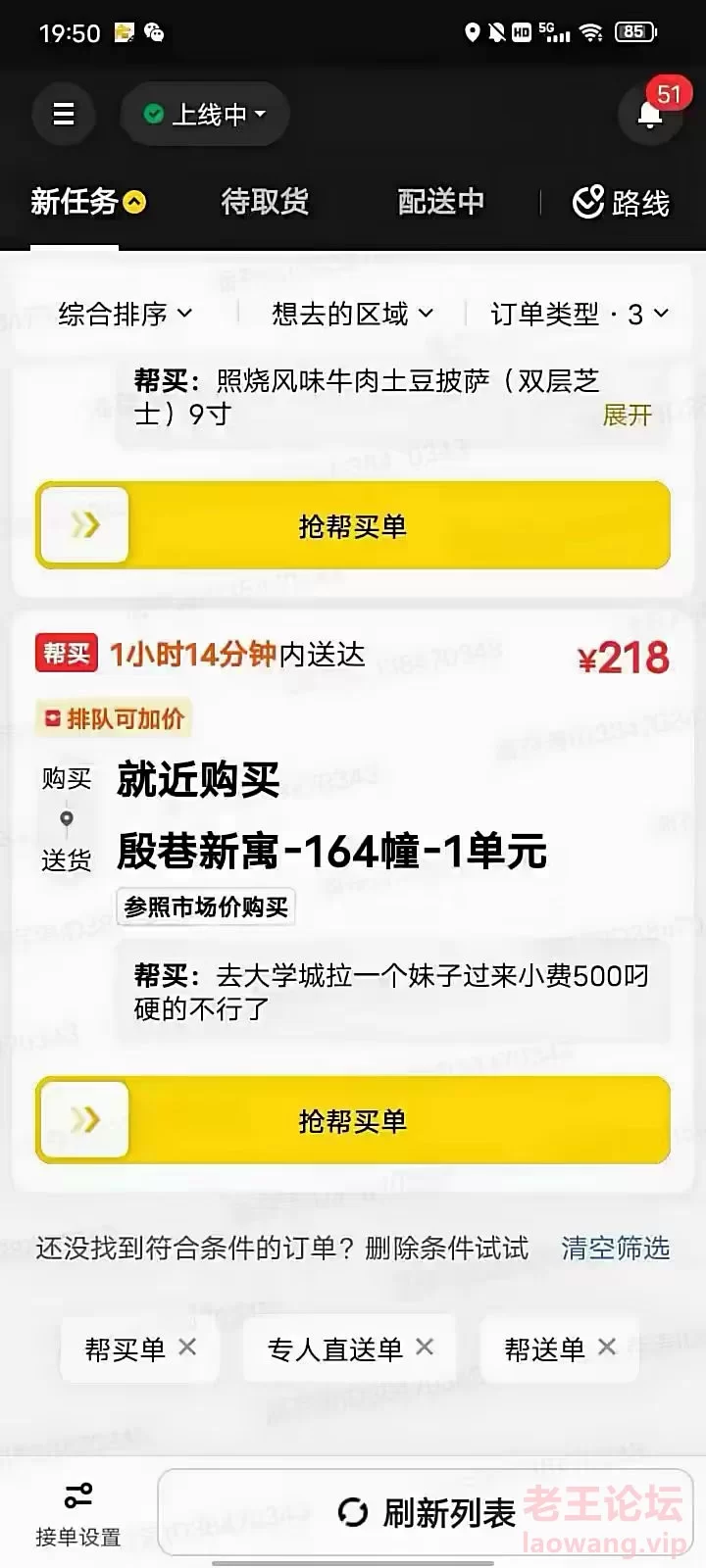The width and height of the screenshot is (706, 1568).
Task: Expand the 综合排序 sort dropdown
Action: click(125, 314)
